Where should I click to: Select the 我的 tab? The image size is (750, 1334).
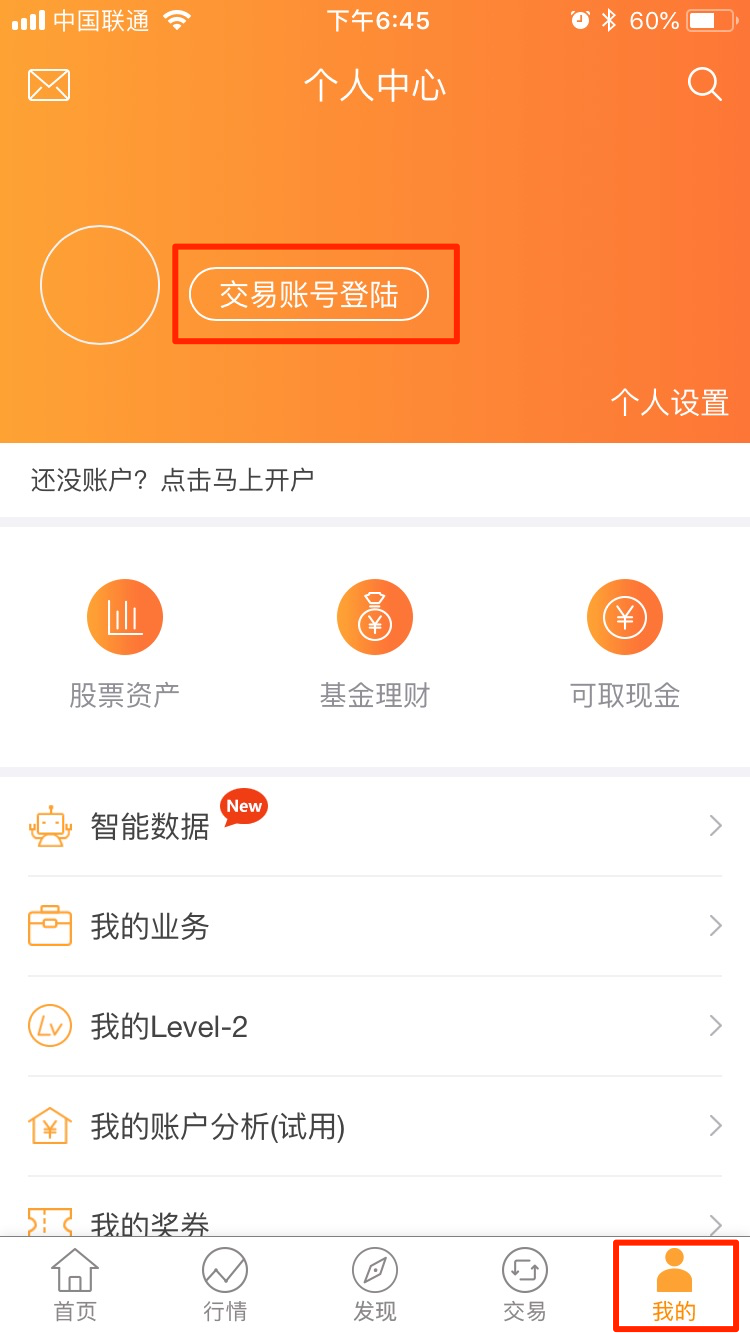675,1286
